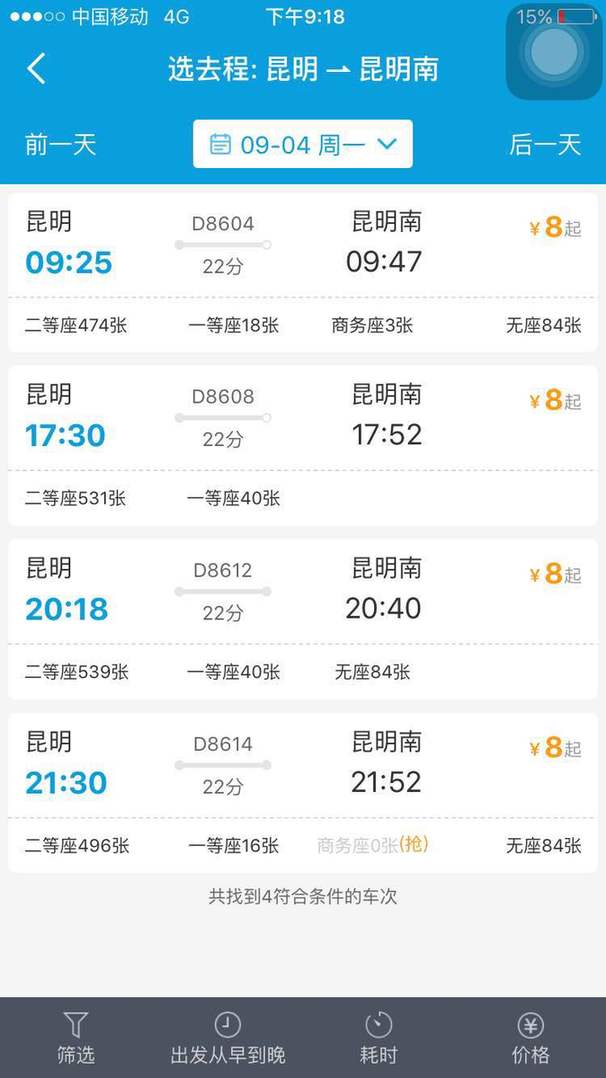Open the 筛选 filter options
The image size is (606, 1078).
[76, 1038]
